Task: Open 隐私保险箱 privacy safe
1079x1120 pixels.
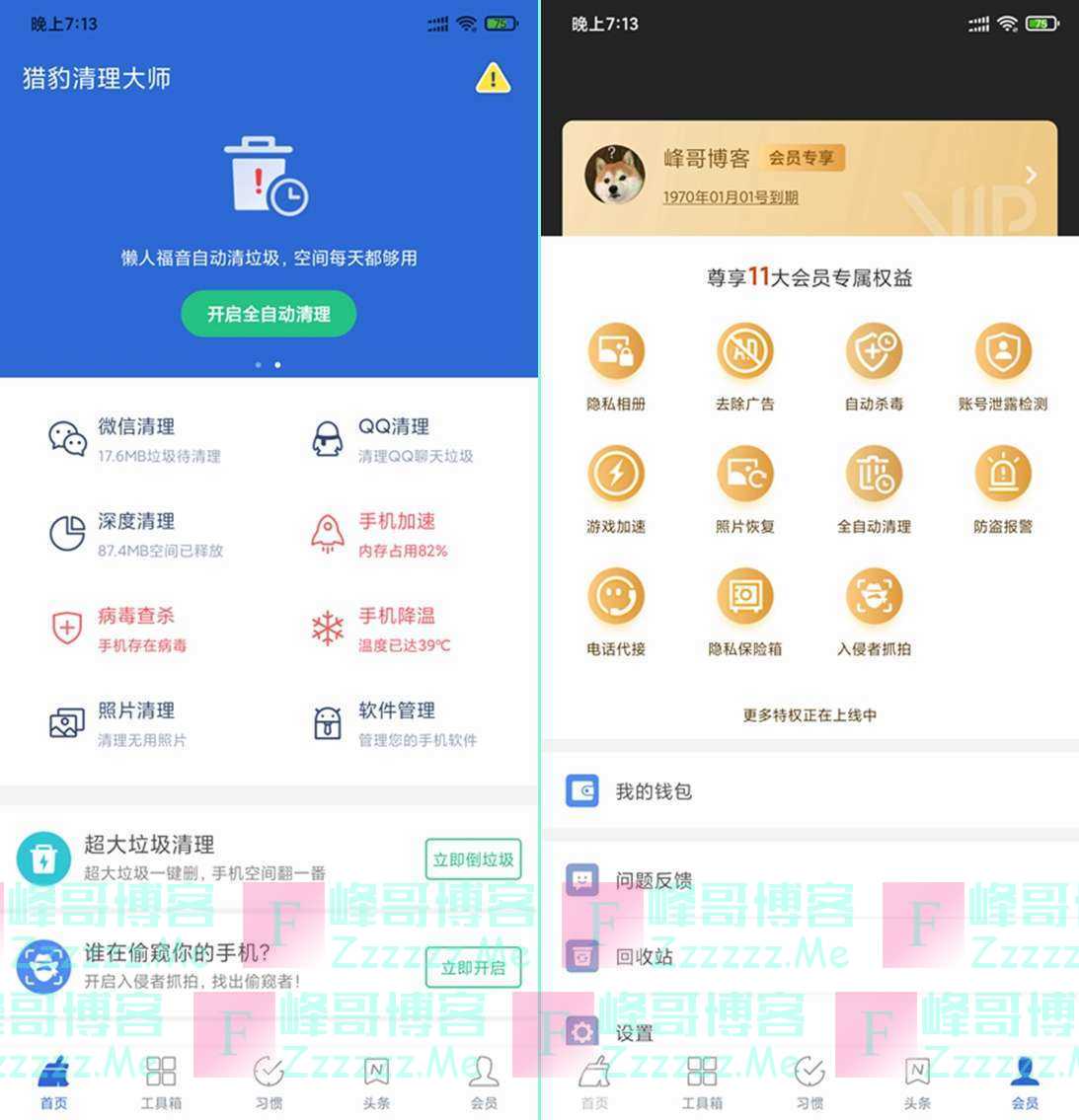Action: 745,612
